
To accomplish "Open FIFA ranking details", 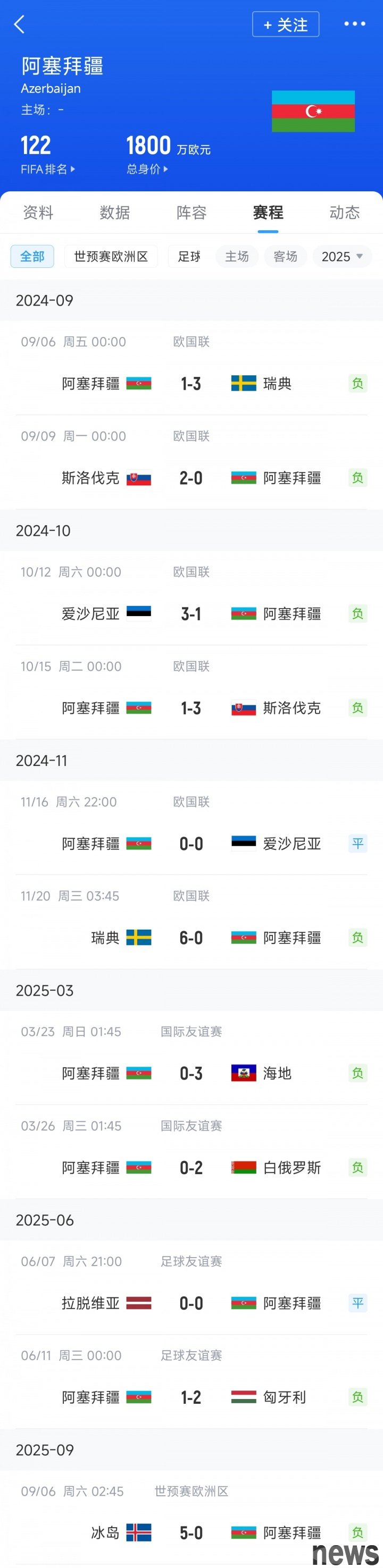I will (x=47, y=168).
